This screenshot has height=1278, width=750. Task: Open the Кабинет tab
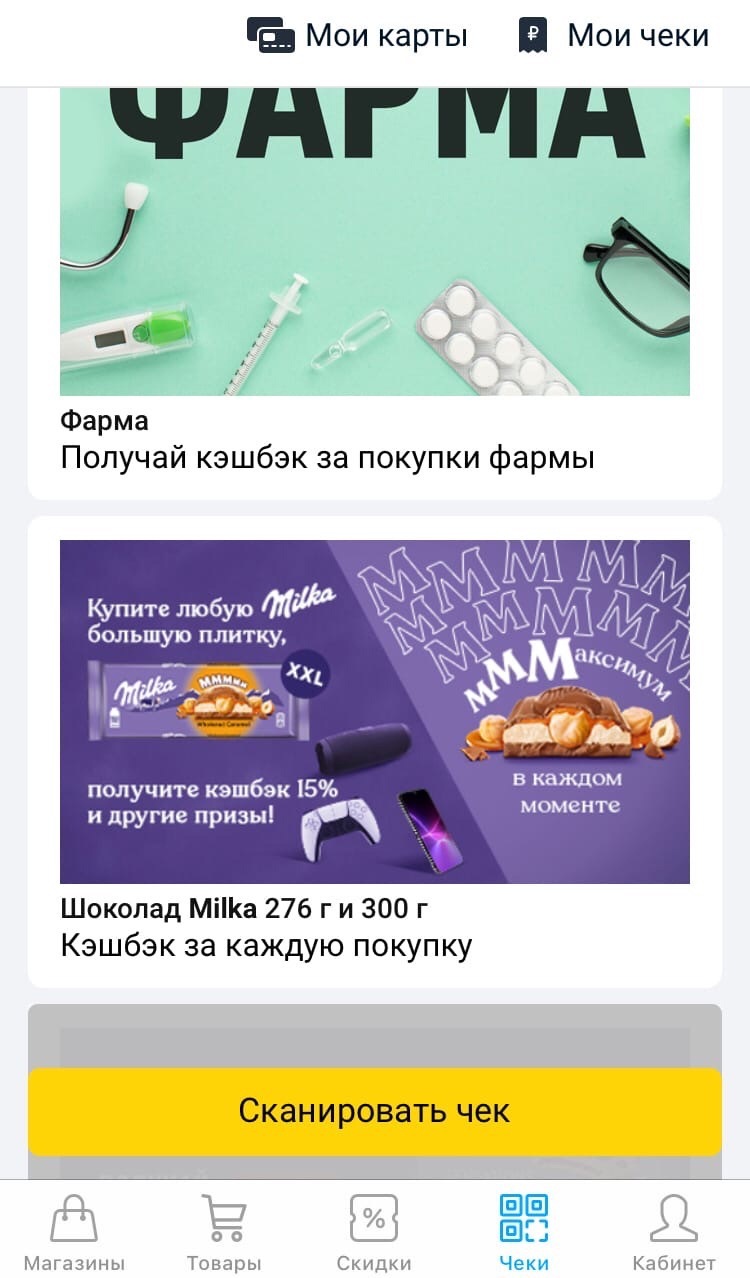click(674, 1233)
